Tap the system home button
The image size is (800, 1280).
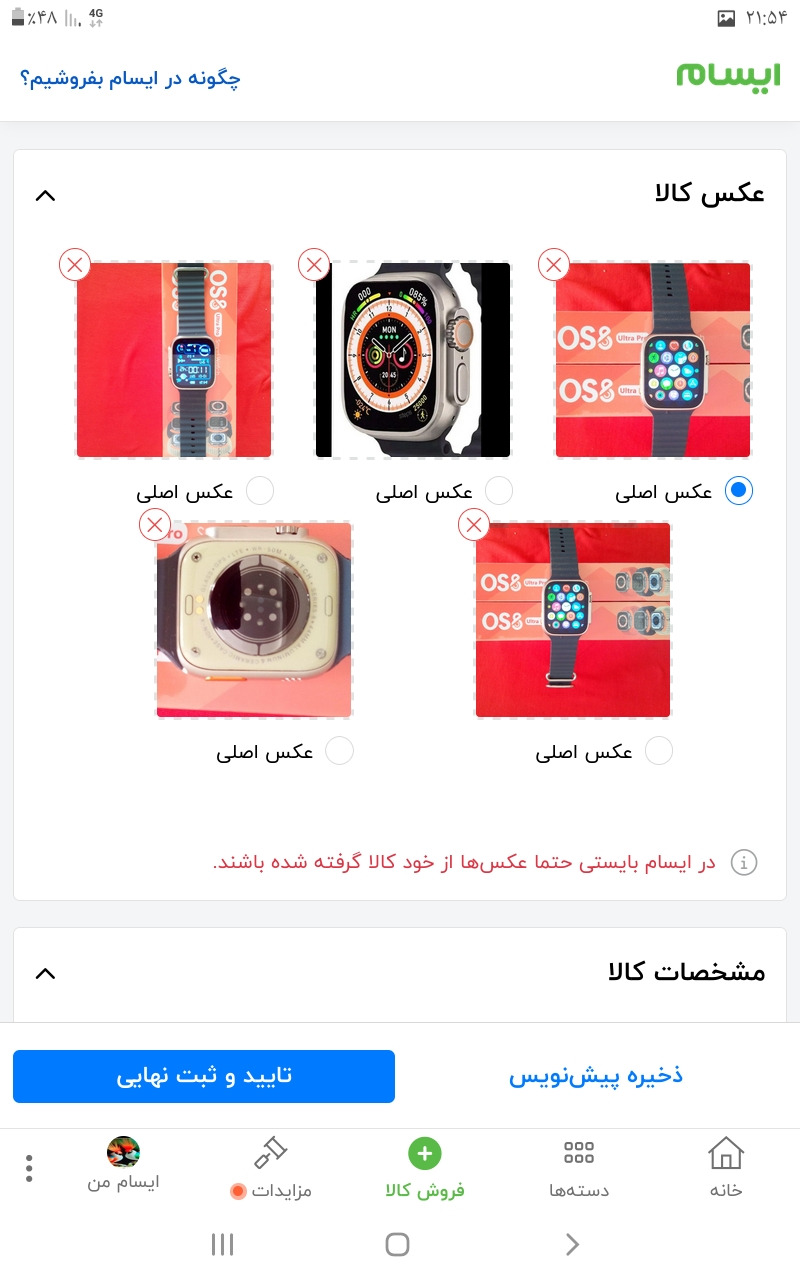398,1244
